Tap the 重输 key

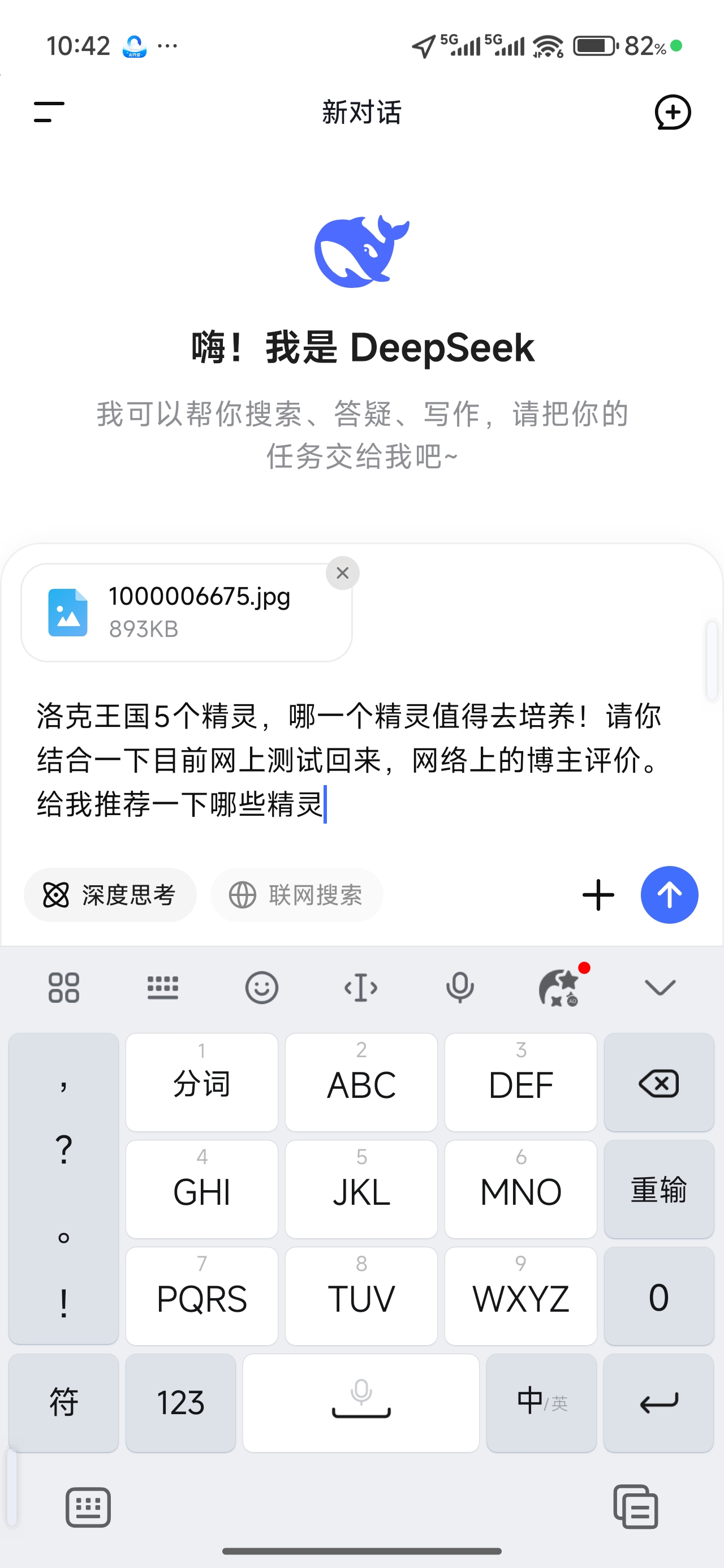pos(658,1190)
